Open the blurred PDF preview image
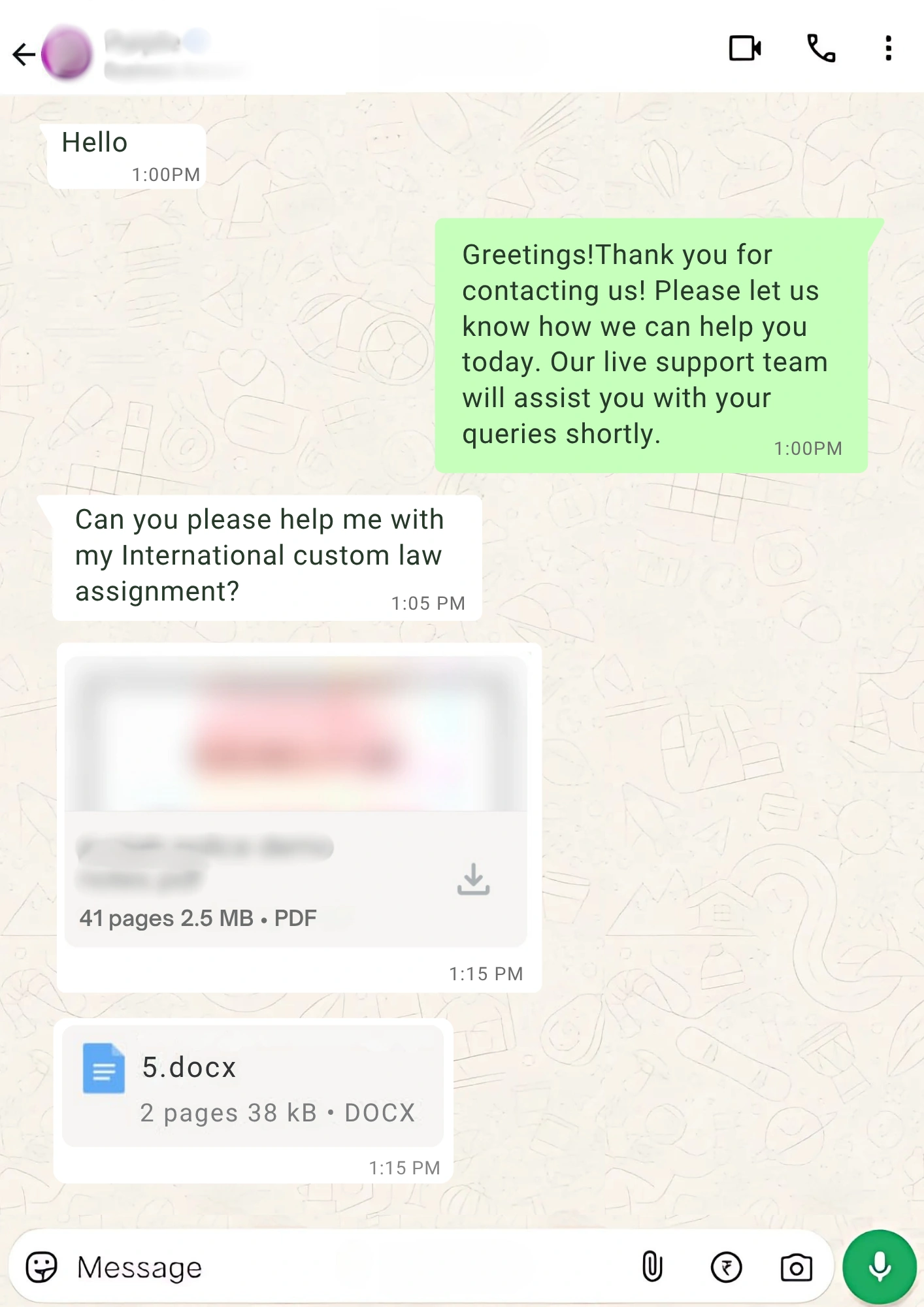This screenshot has height=1307, width=924. [296, 734]
